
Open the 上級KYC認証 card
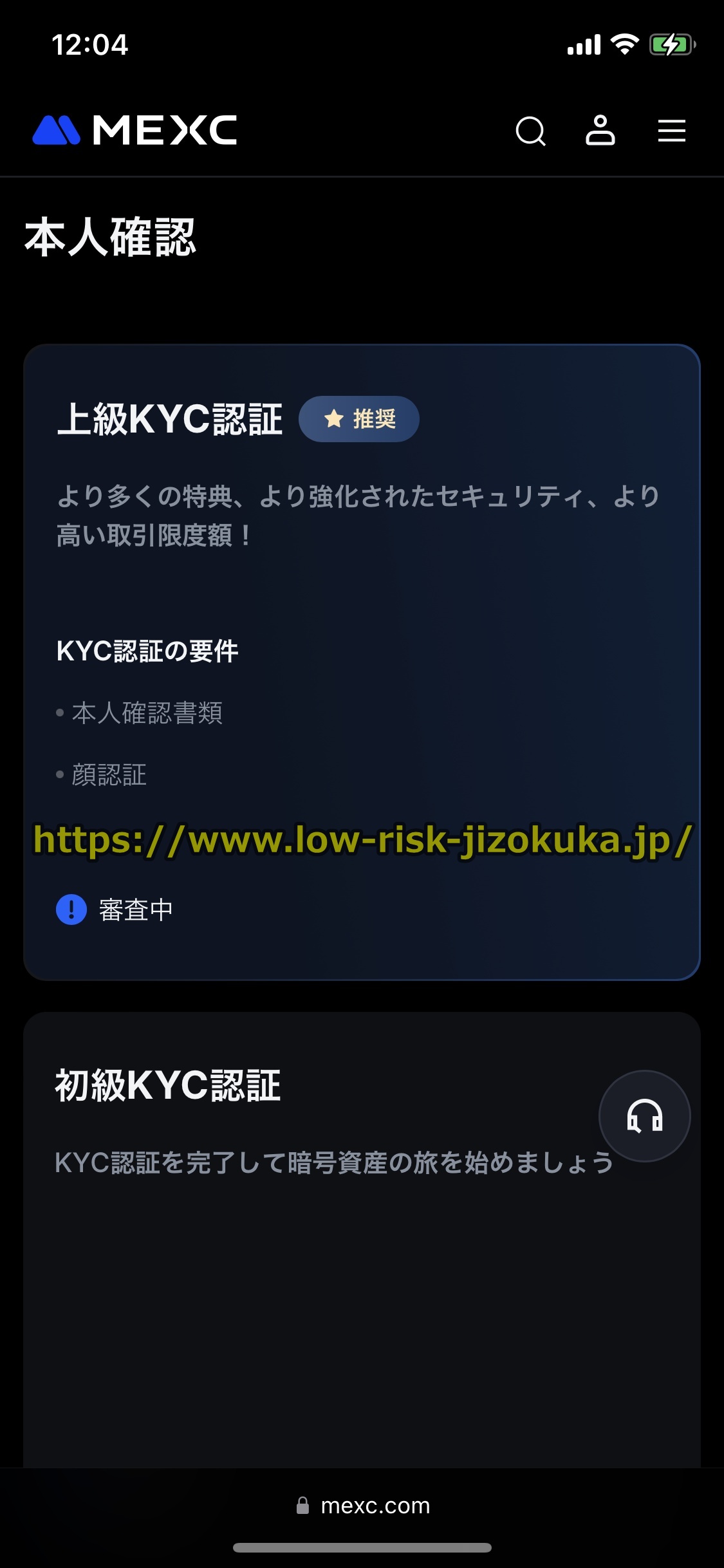(362, 579)
